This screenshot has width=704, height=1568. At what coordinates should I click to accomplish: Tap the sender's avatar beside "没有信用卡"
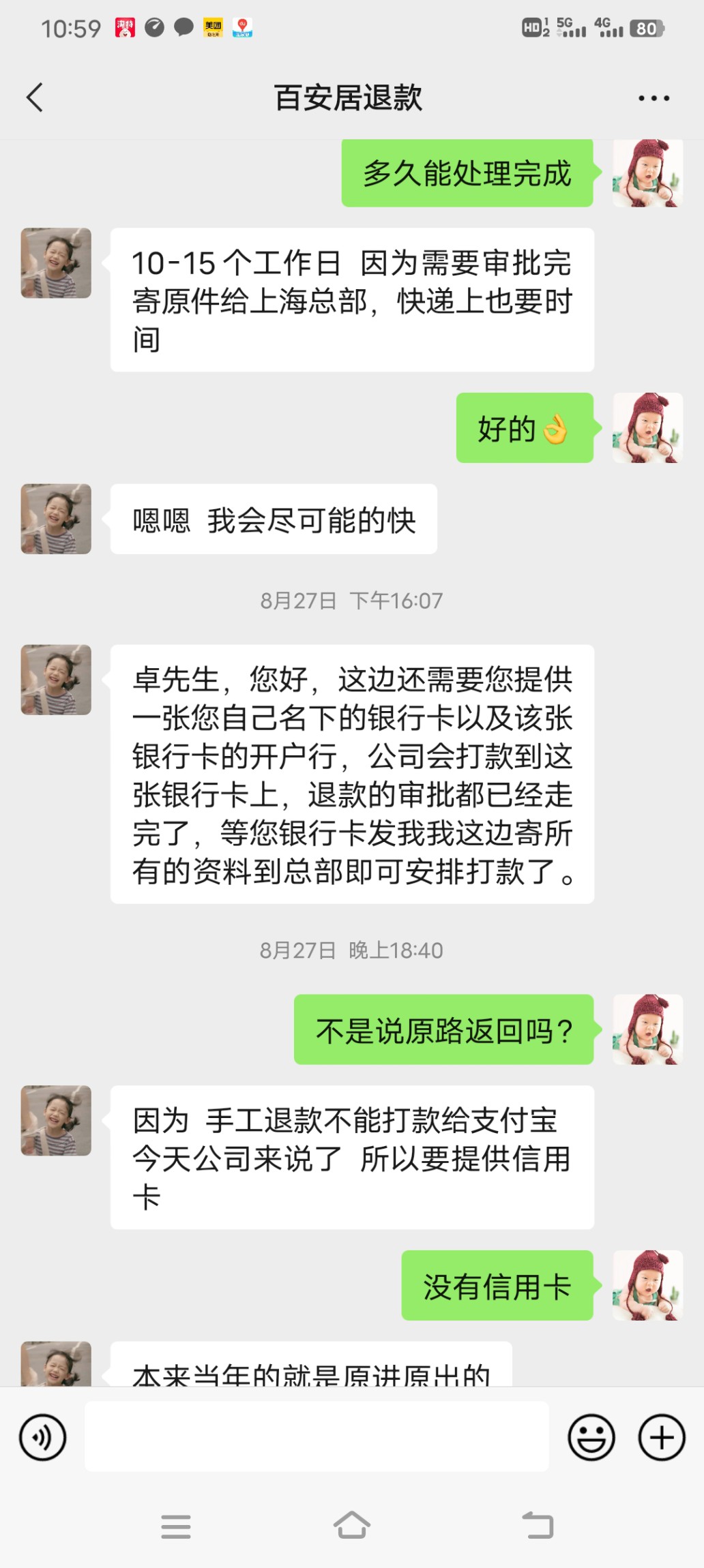[647, 1285]
